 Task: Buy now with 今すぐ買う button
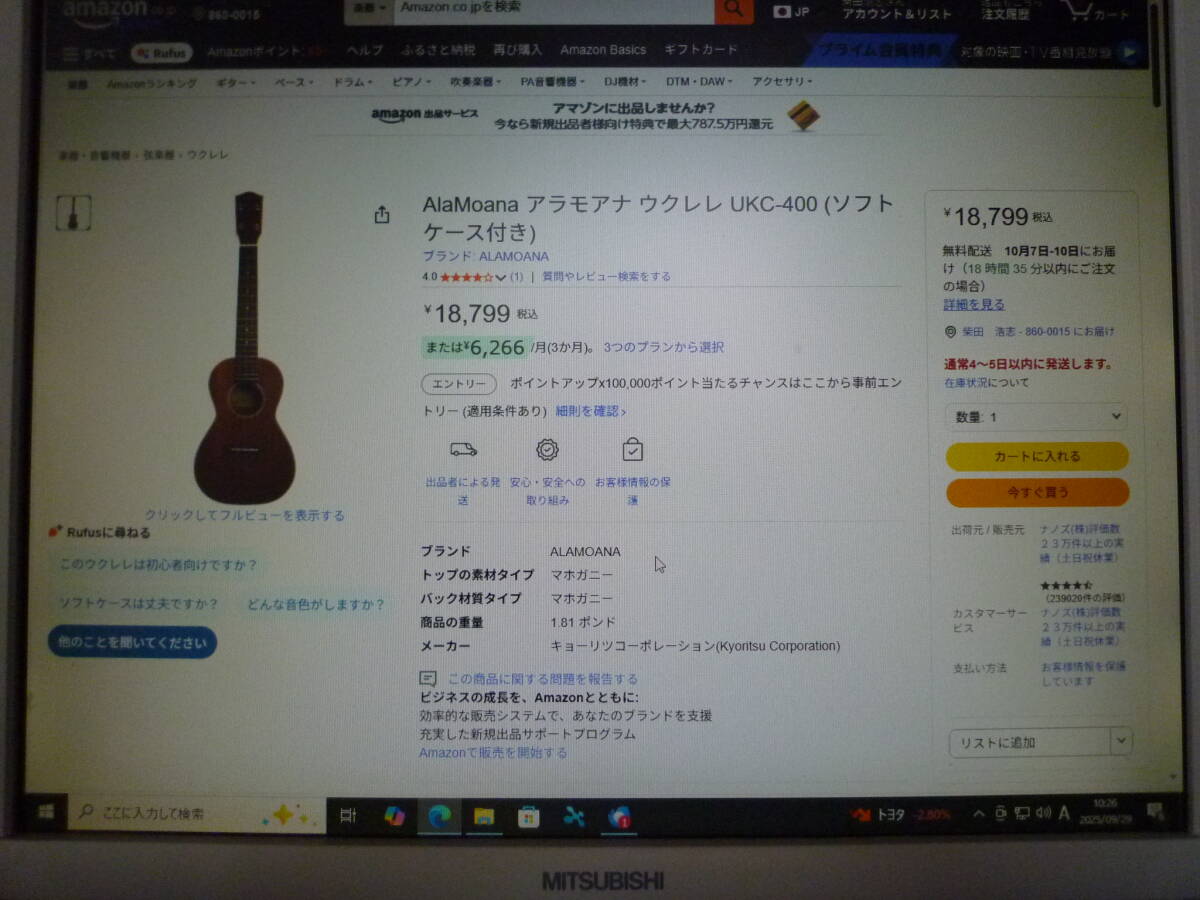(1037, 493)
